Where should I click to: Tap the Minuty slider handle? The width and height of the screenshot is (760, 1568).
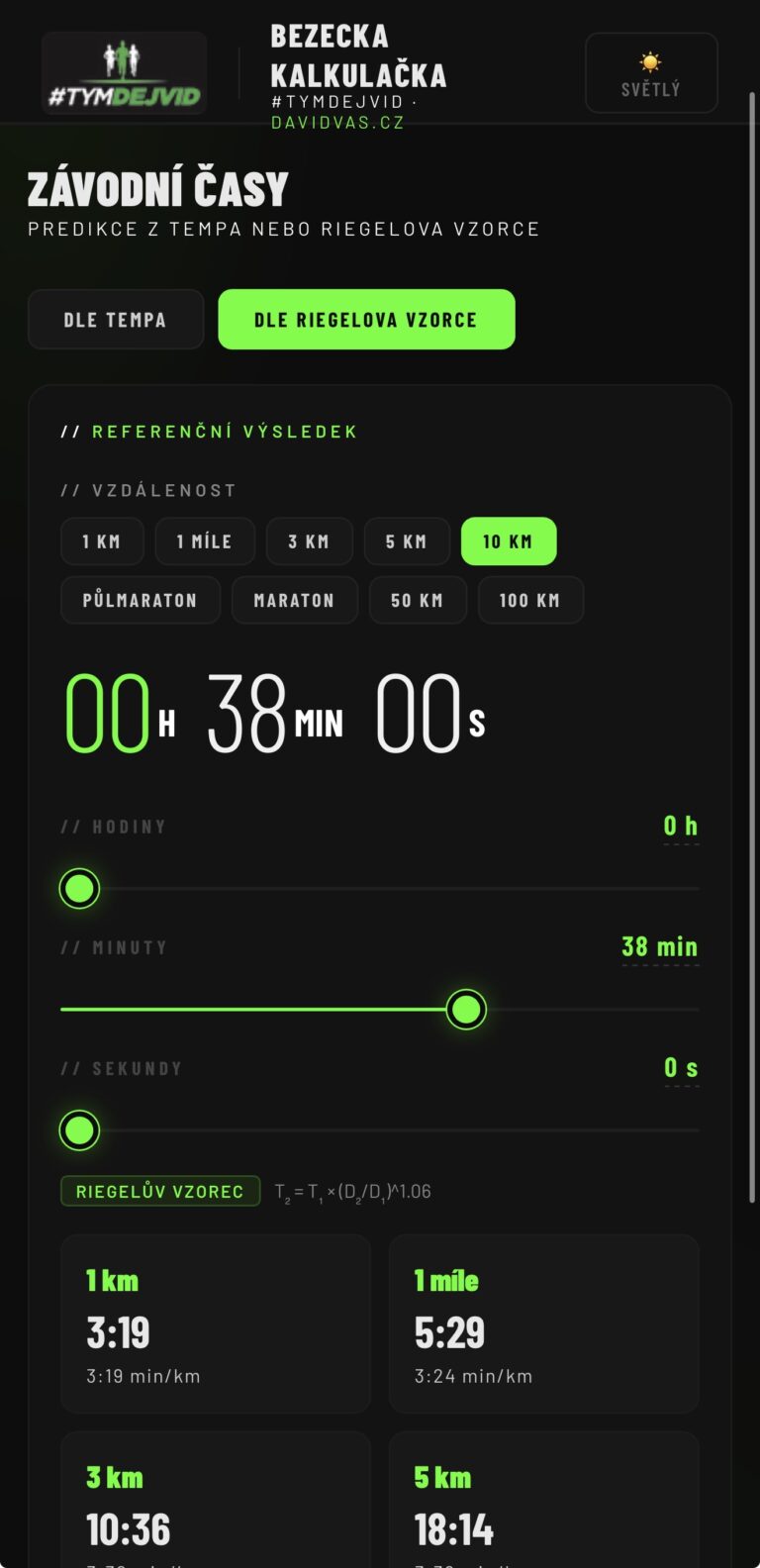(x=466, y=1010)
